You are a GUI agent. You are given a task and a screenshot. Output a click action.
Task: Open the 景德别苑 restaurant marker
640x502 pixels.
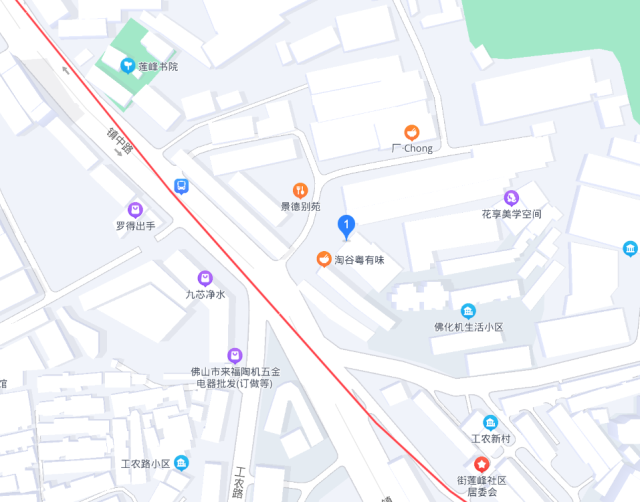click(x=299, y=190)
